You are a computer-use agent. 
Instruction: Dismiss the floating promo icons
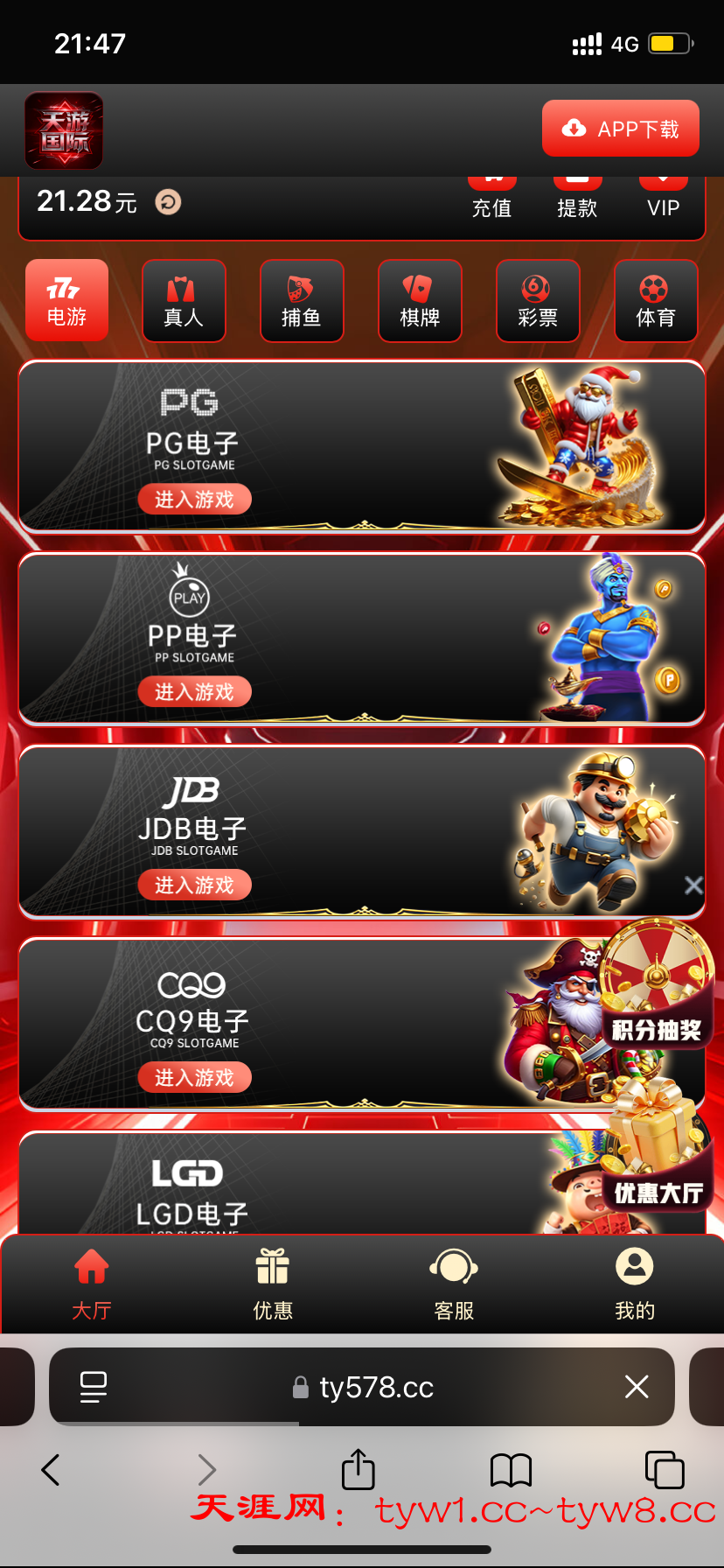tap(693, 885)
